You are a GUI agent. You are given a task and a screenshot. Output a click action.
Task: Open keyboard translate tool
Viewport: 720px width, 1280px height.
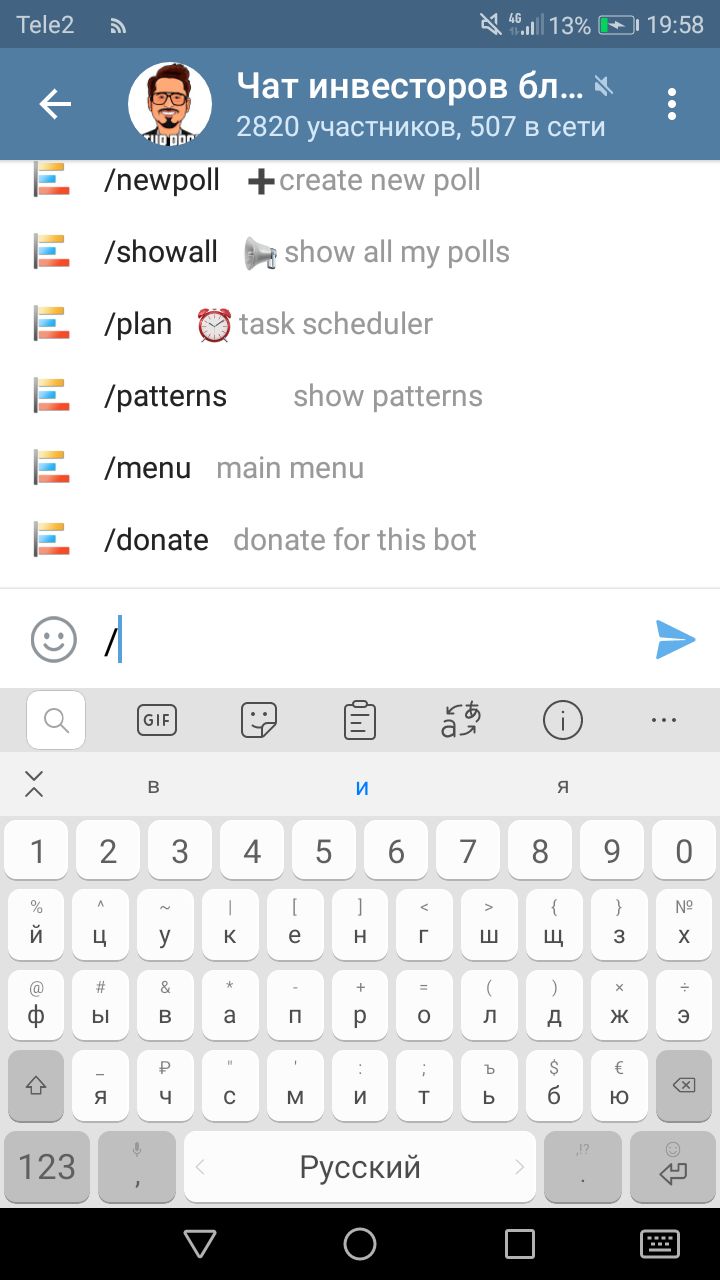[461, 720]
